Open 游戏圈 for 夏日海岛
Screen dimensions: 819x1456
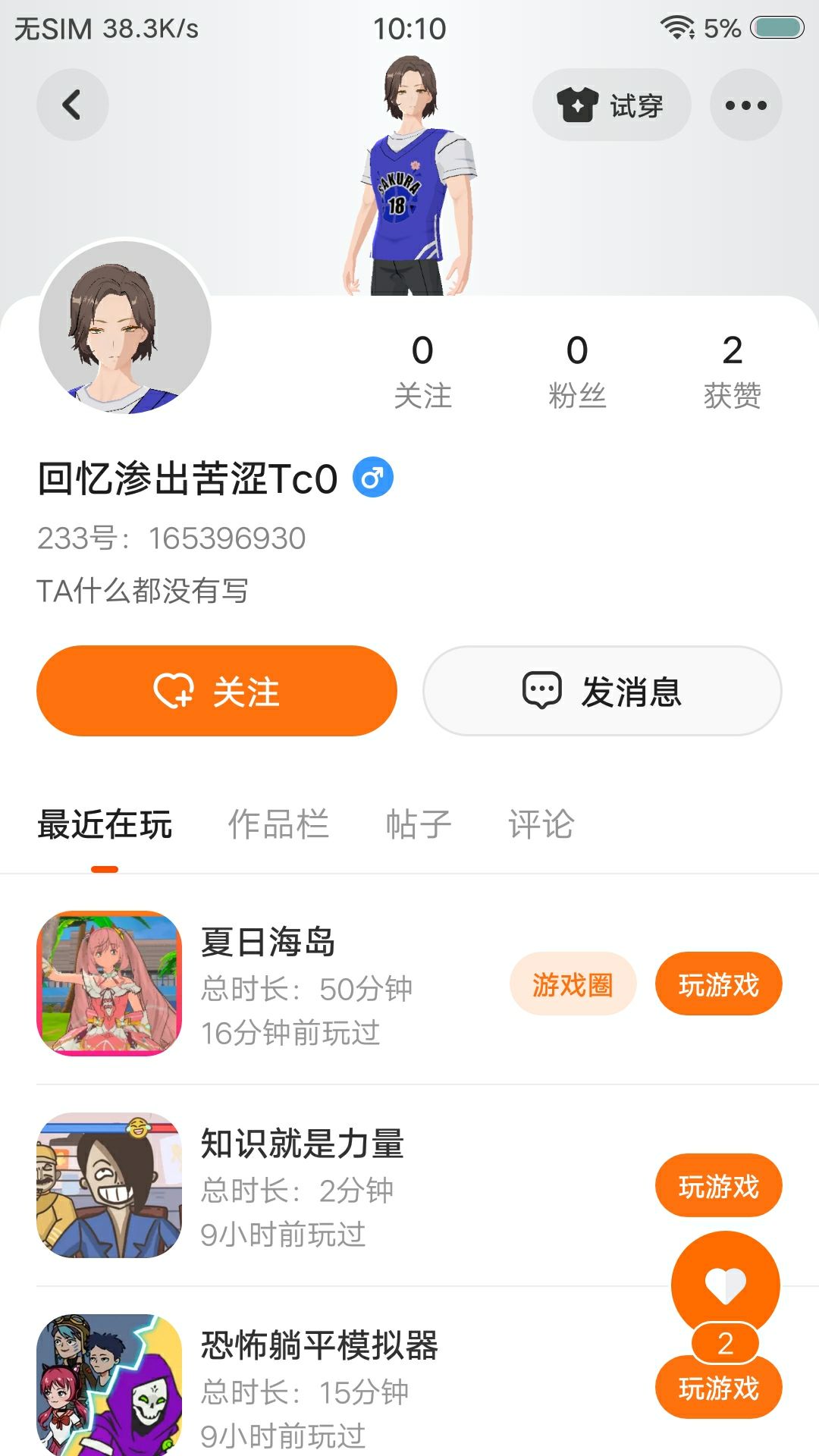(573, 984)
